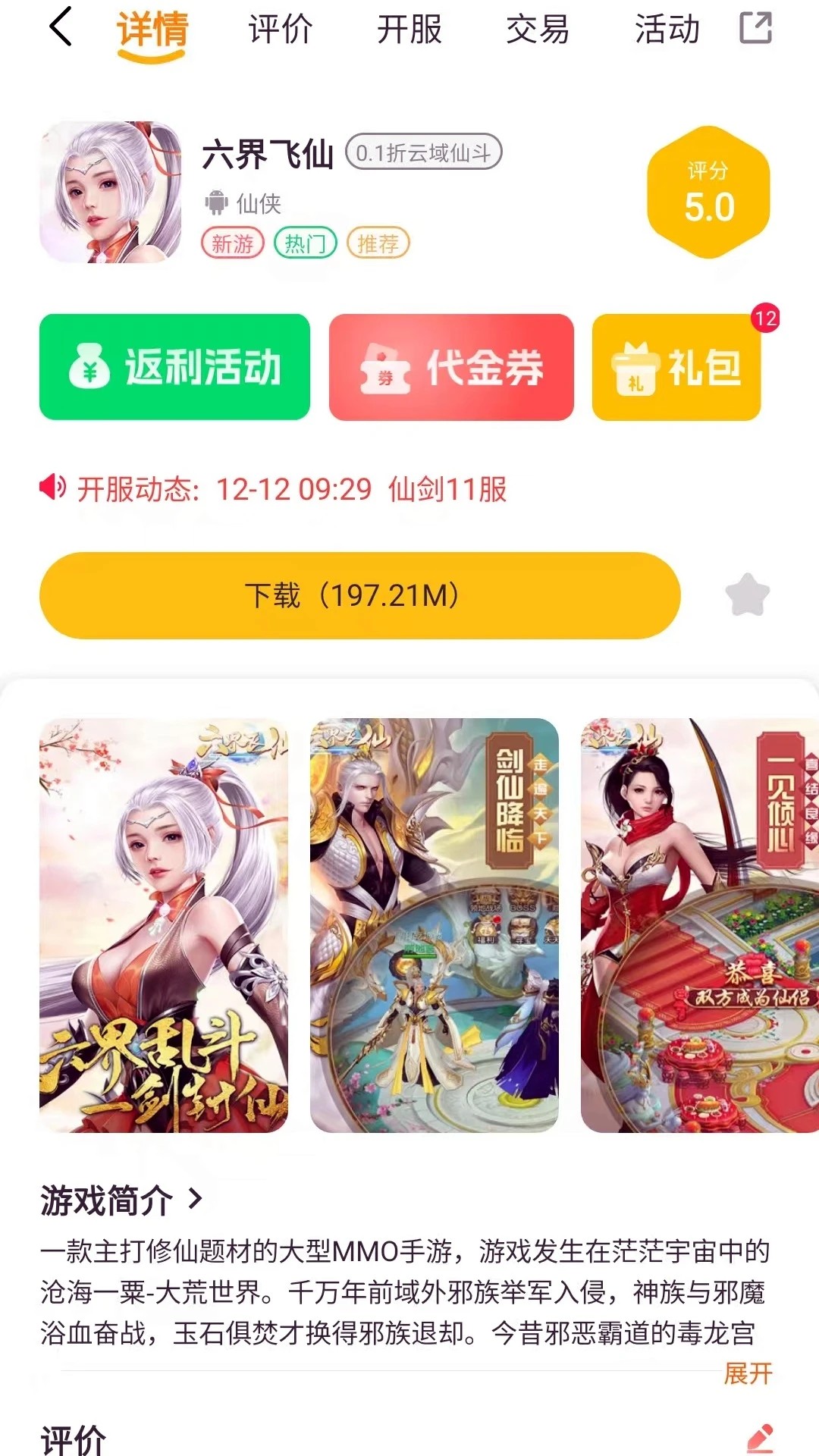Favorite the game with the star icon

(x=747, y=595)
